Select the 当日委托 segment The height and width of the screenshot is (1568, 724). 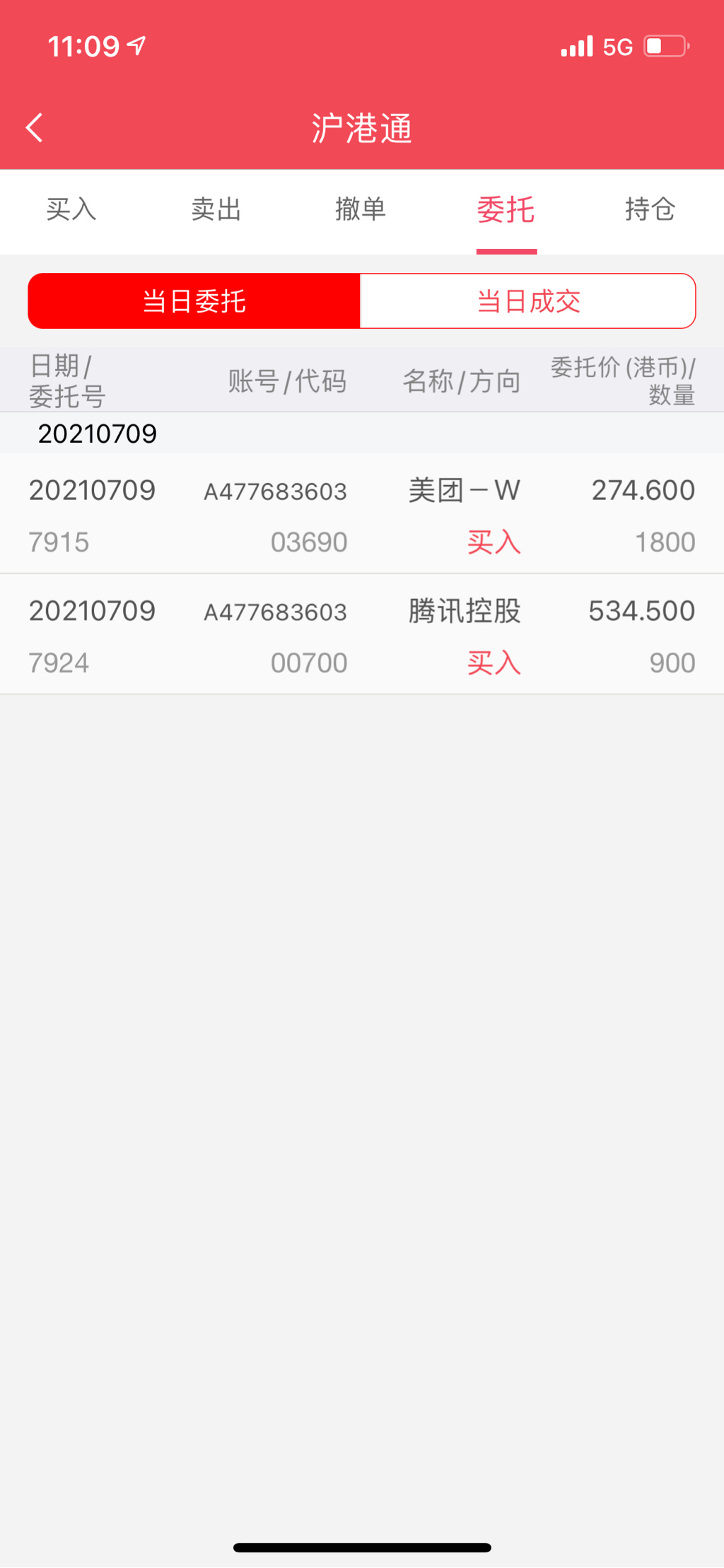click(x=194, y=301)
